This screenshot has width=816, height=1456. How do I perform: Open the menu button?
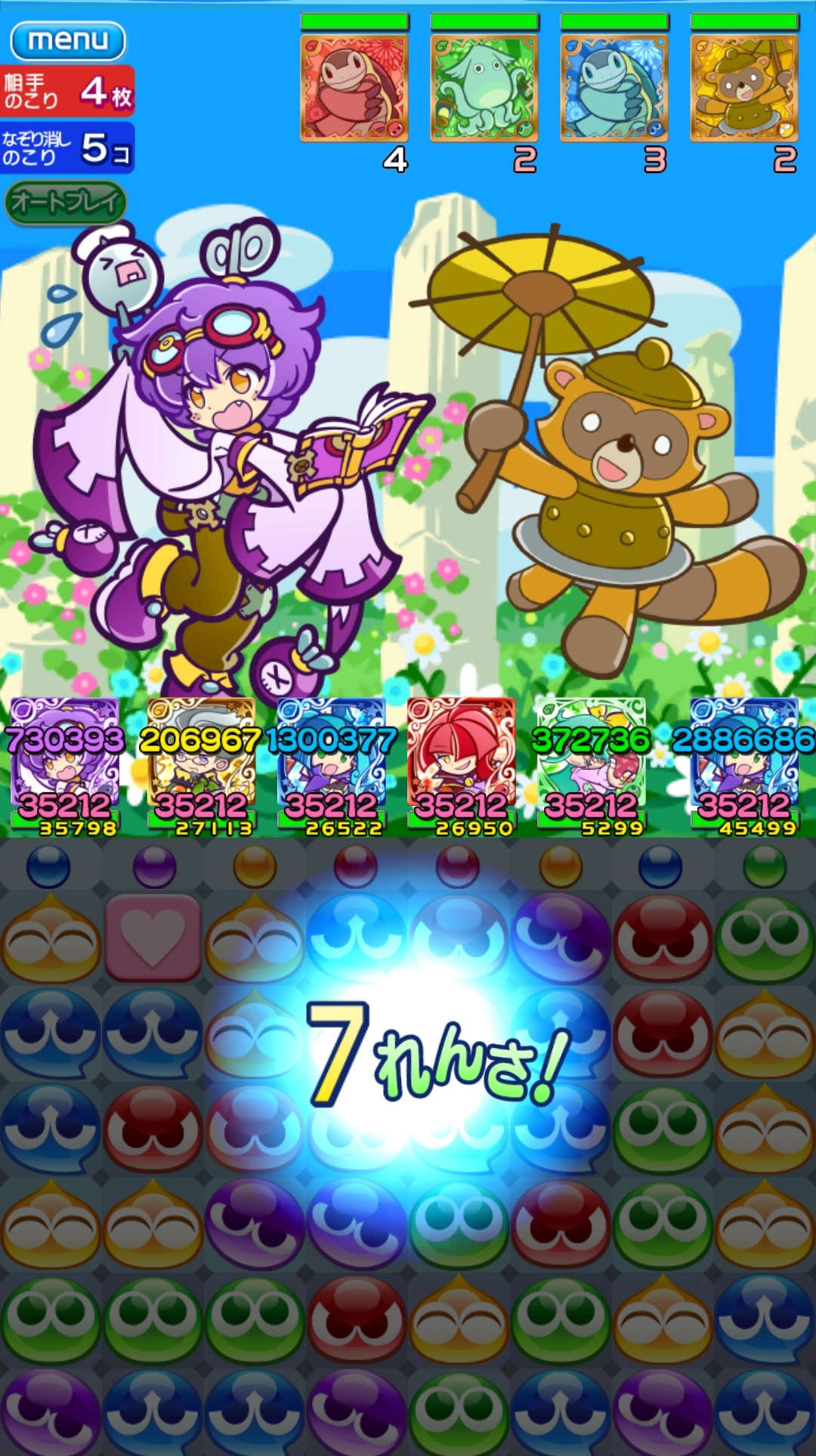[66, 40]
